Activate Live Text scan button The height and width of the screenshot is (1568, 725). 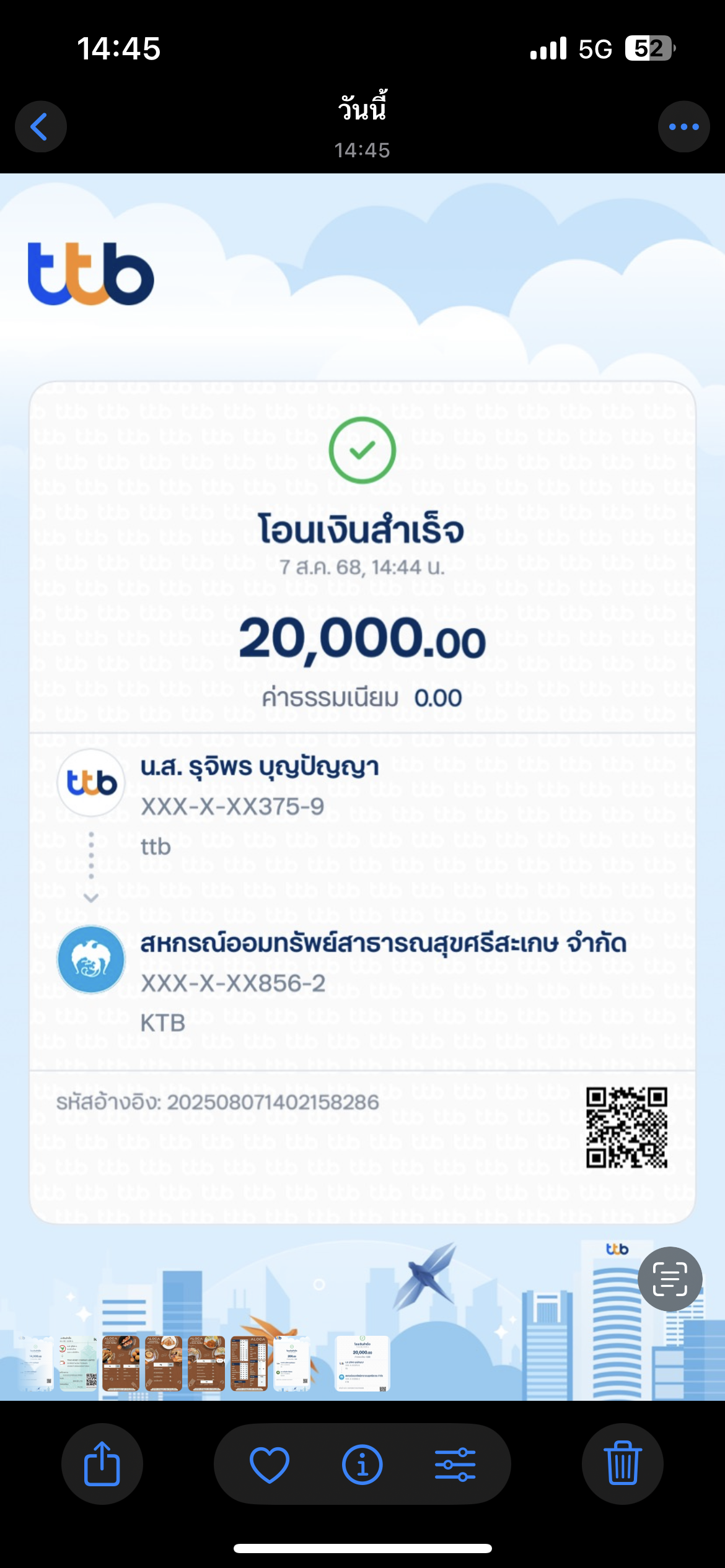670,1278
